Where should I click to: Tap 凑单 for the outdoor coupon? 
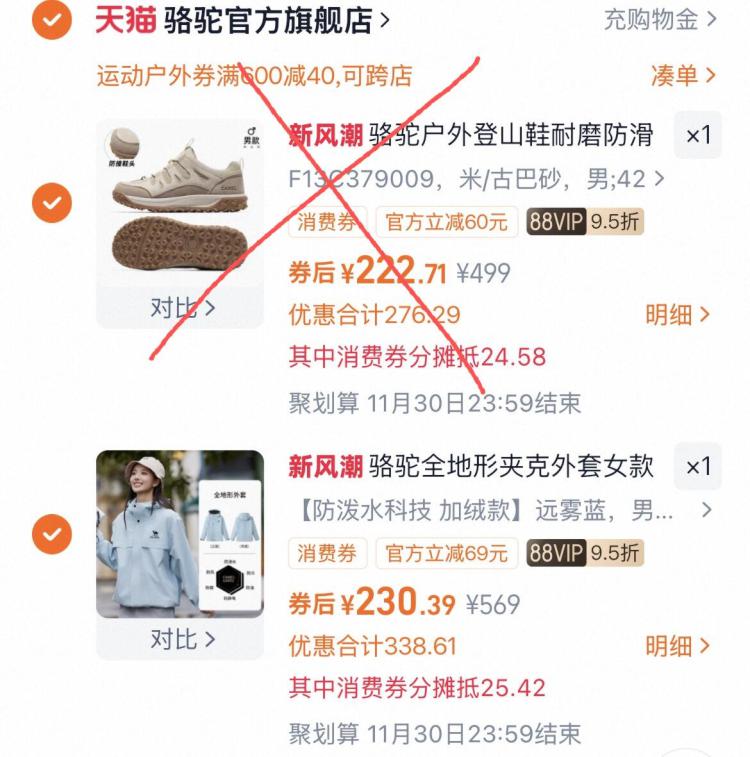click(x=683, y=76)
